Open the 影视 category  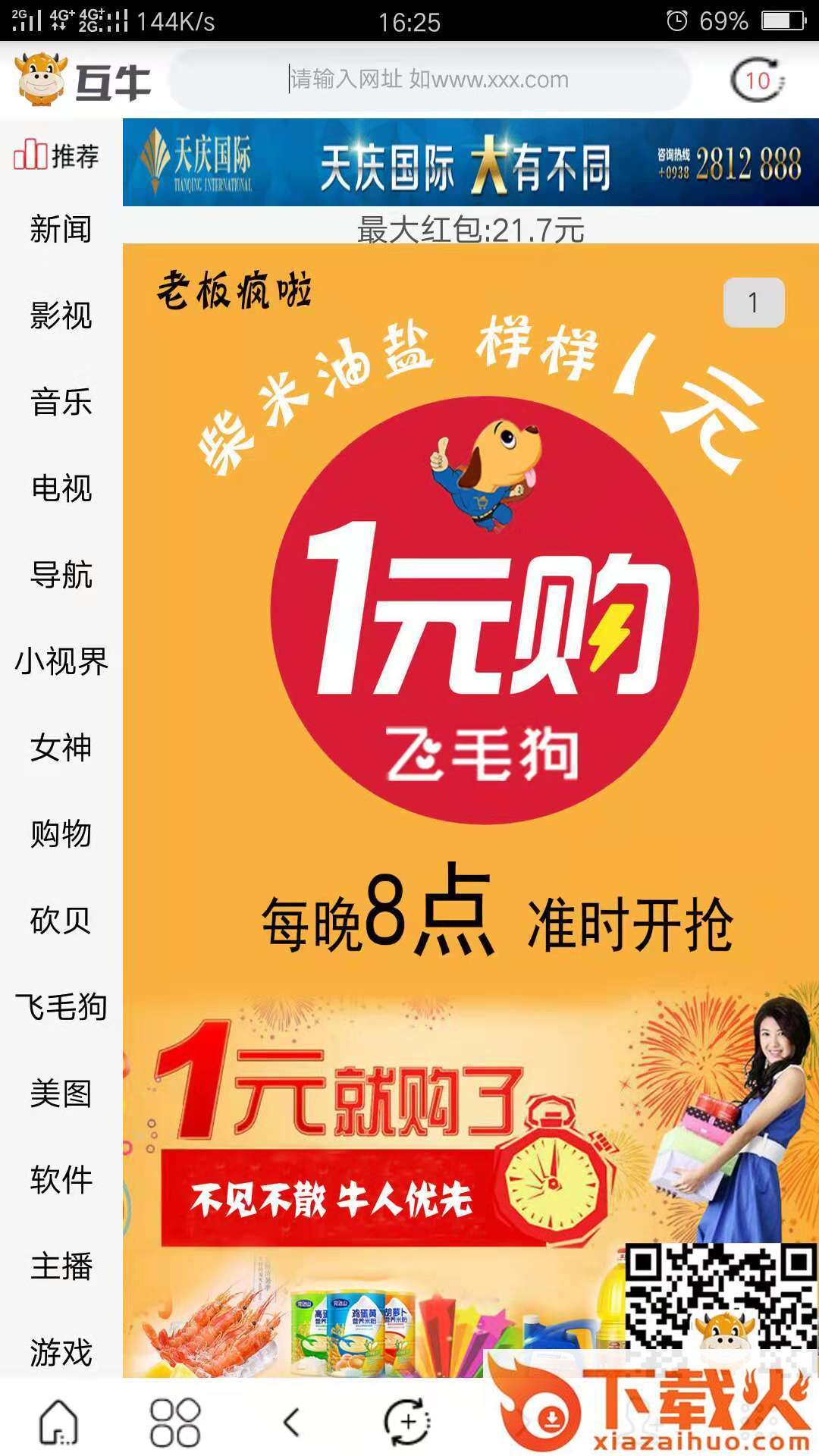click(61, 315)
